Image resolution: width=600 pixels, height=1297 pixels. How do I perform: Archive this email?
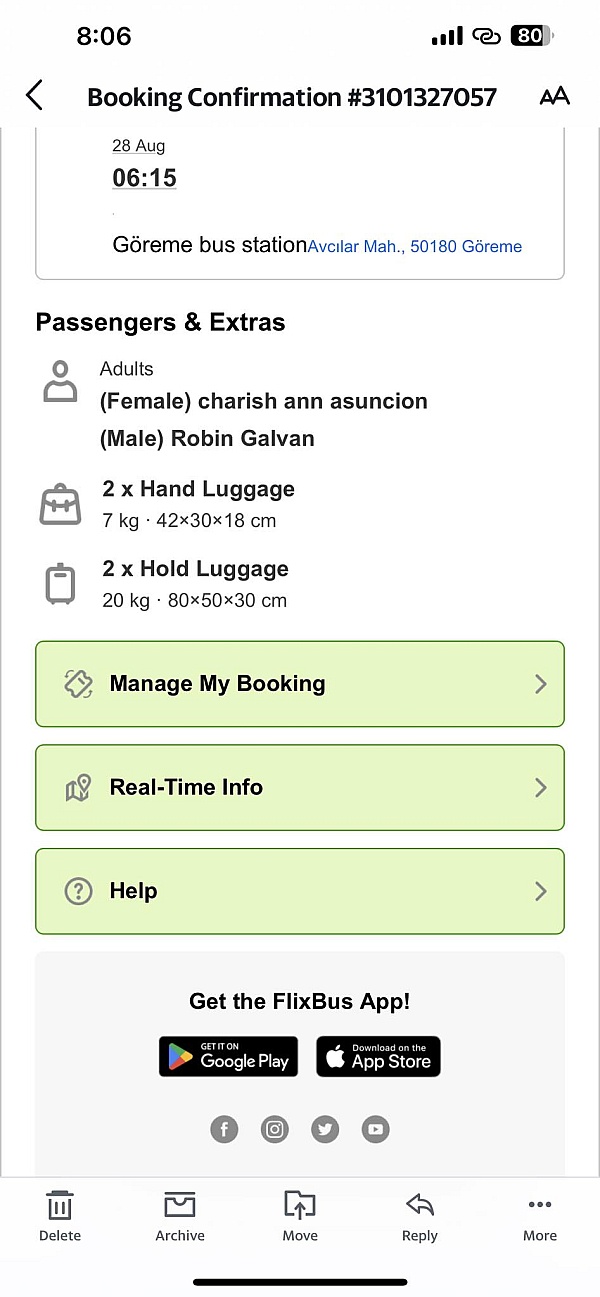[x=180, y=1216]
